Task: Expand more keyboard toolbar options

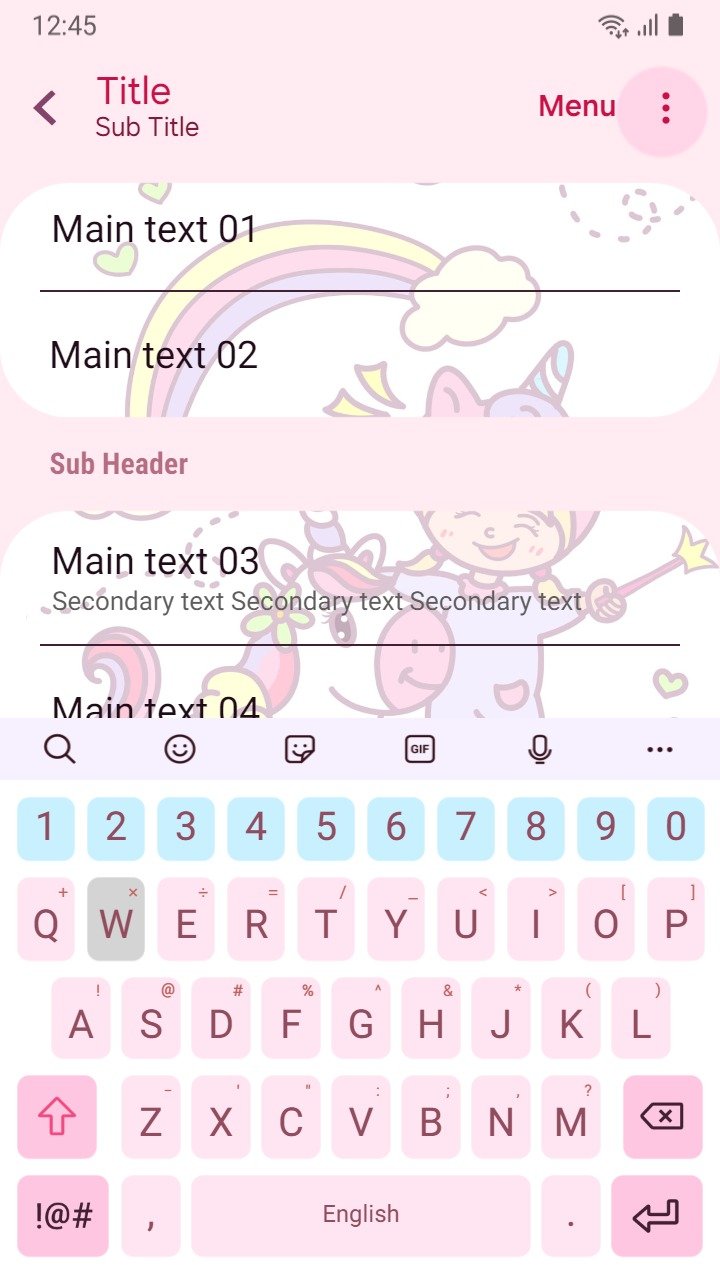Action: pos(660,748)
